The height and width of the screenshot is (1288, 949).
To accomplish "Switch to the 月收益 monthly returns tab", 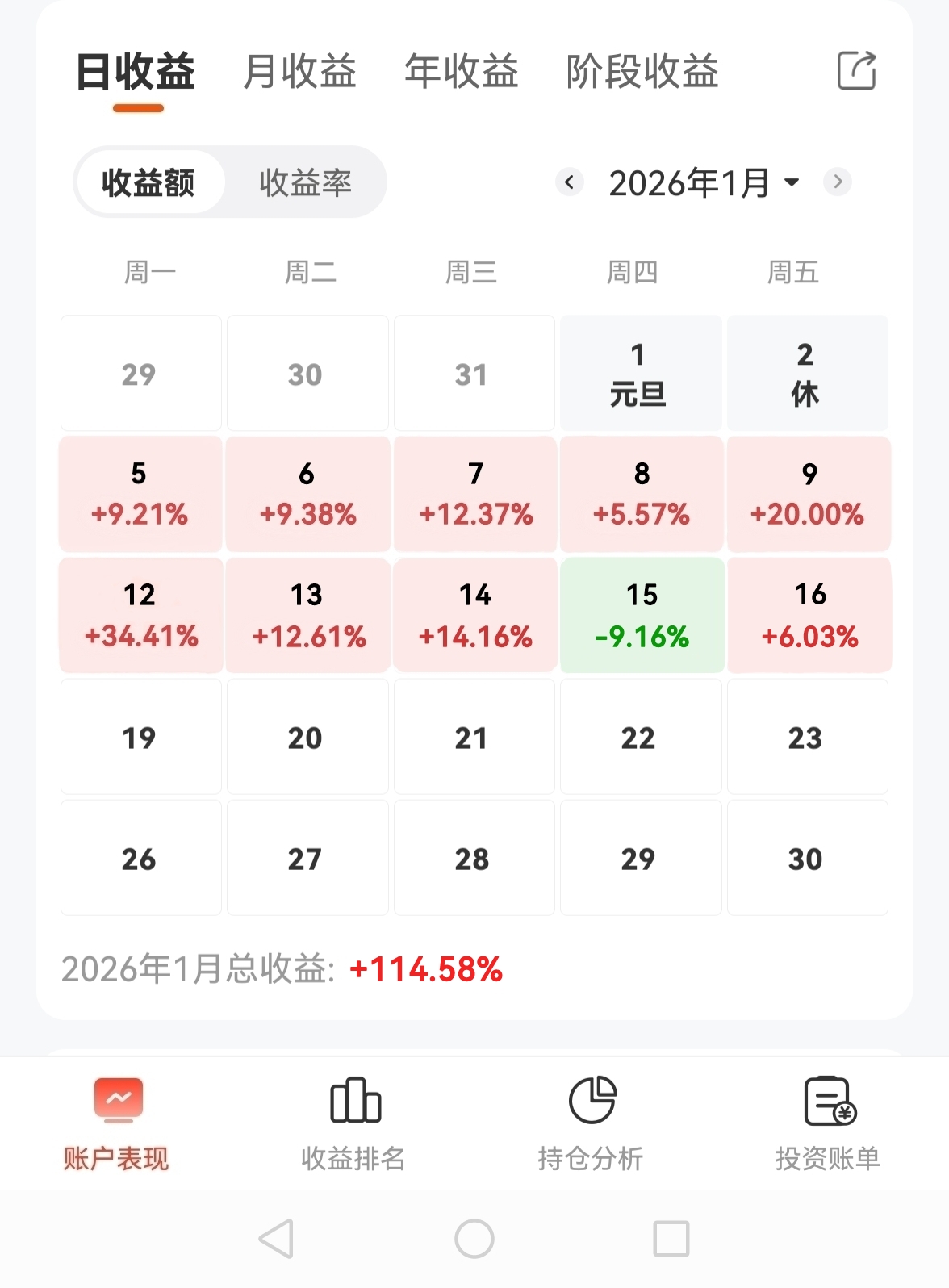I will [299, 73].
